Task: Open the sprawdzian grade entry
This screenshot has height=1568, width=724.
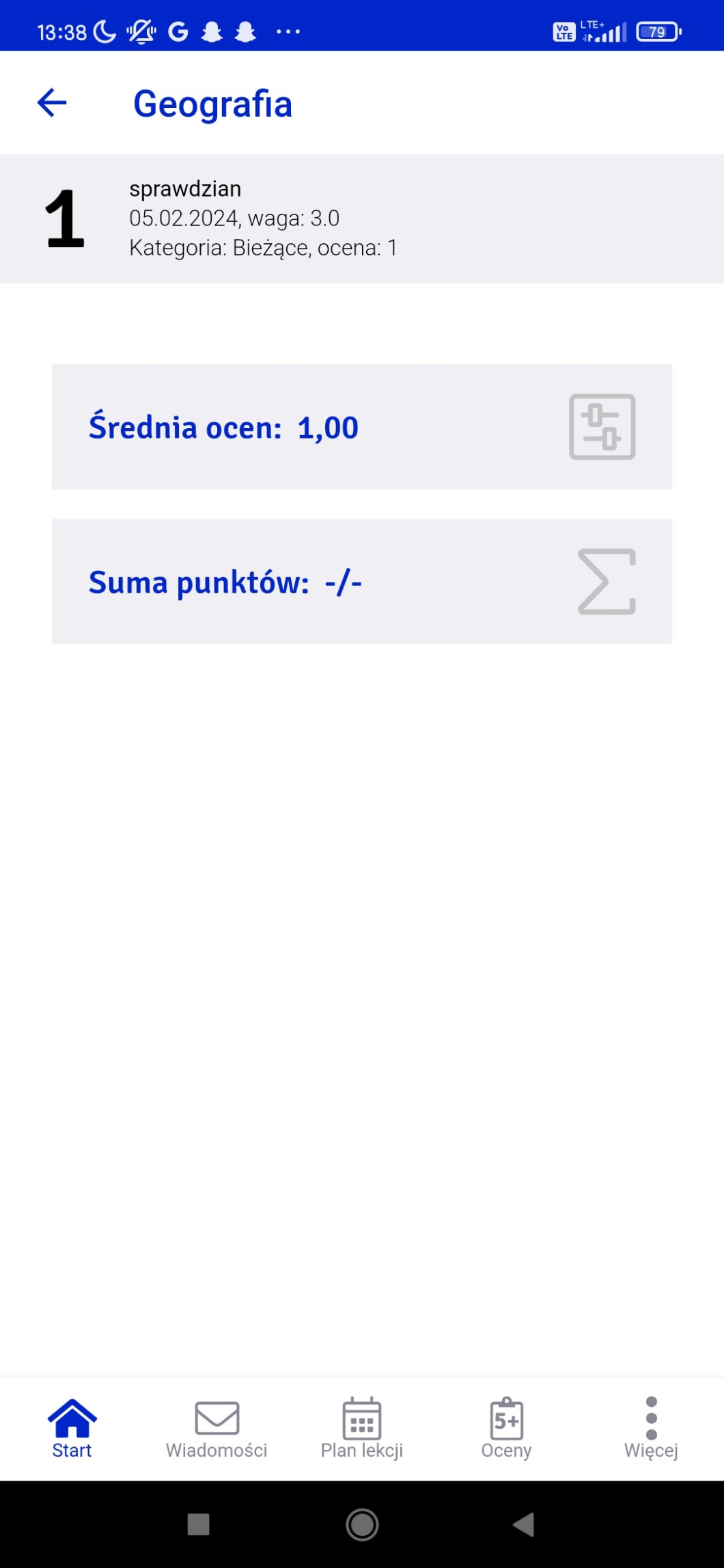Action: tap(361, 219)
